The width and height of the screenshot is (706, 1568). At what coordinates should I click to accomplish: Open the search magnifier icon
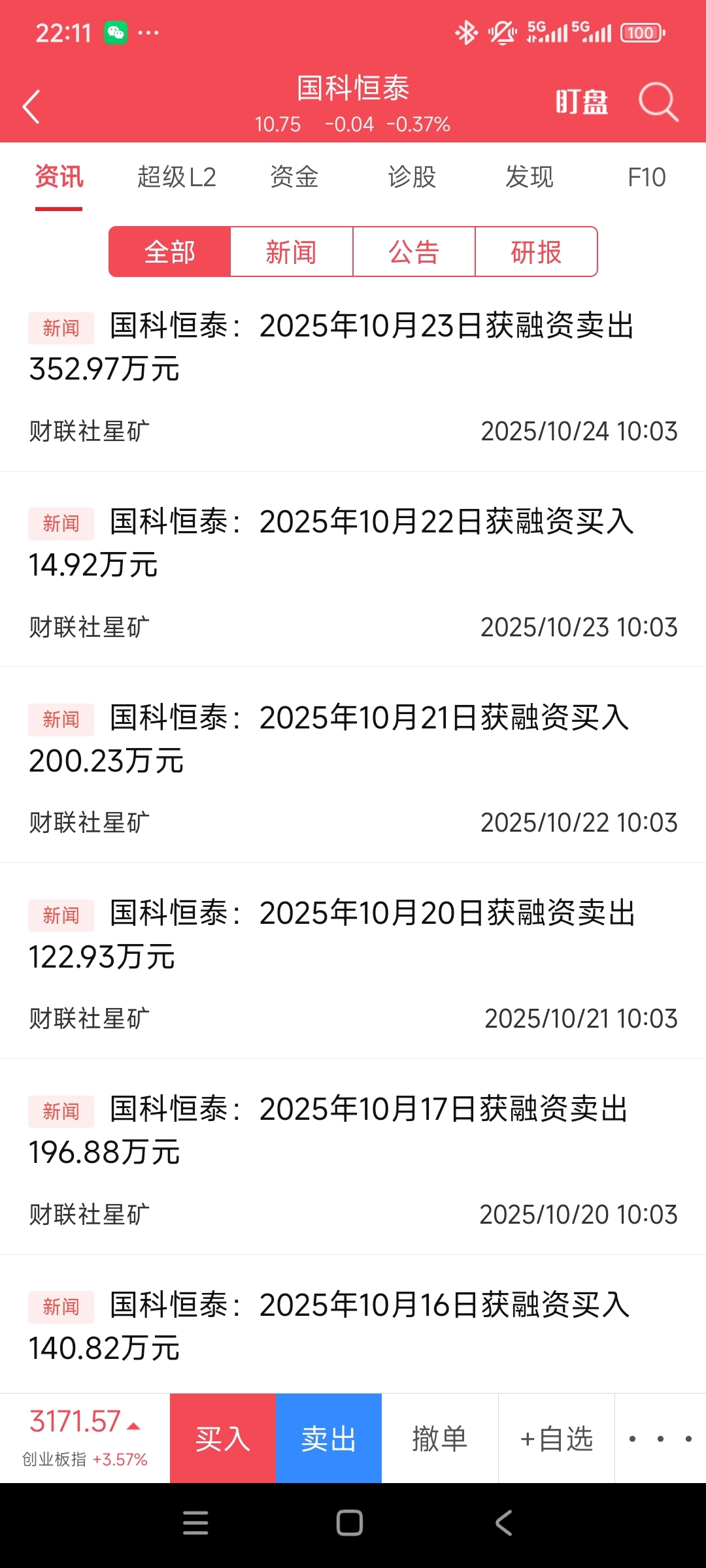pos(658,103)
